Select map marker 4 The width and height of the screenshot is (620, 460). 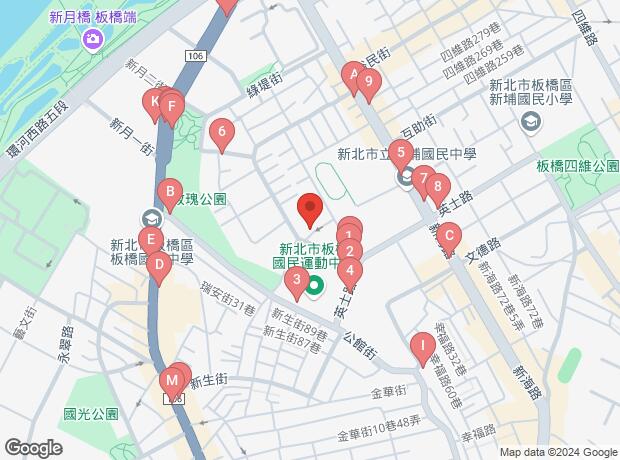point(349,269)
